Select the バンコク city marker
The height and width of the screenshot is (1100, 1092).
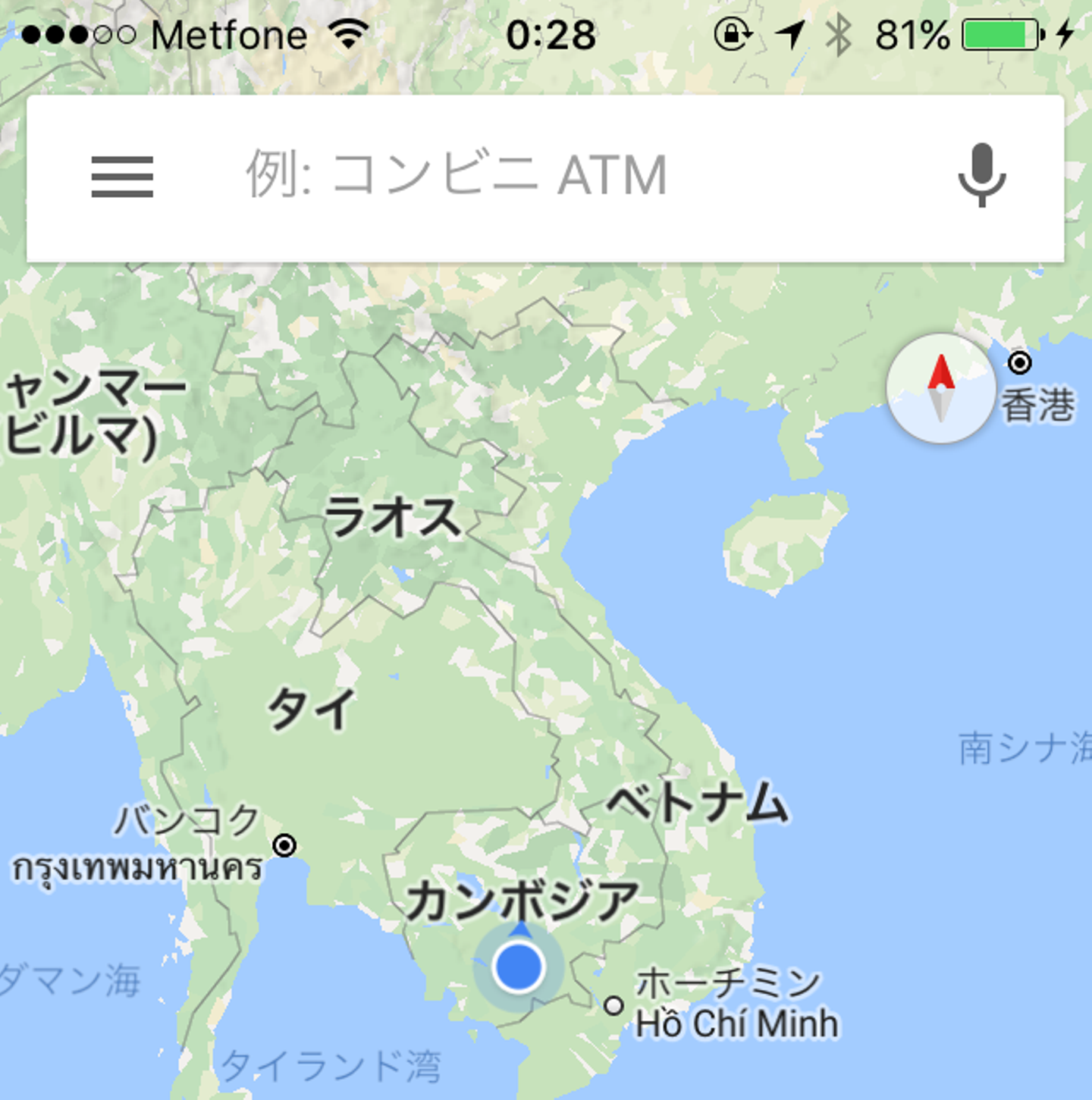(x=284, y=845)
